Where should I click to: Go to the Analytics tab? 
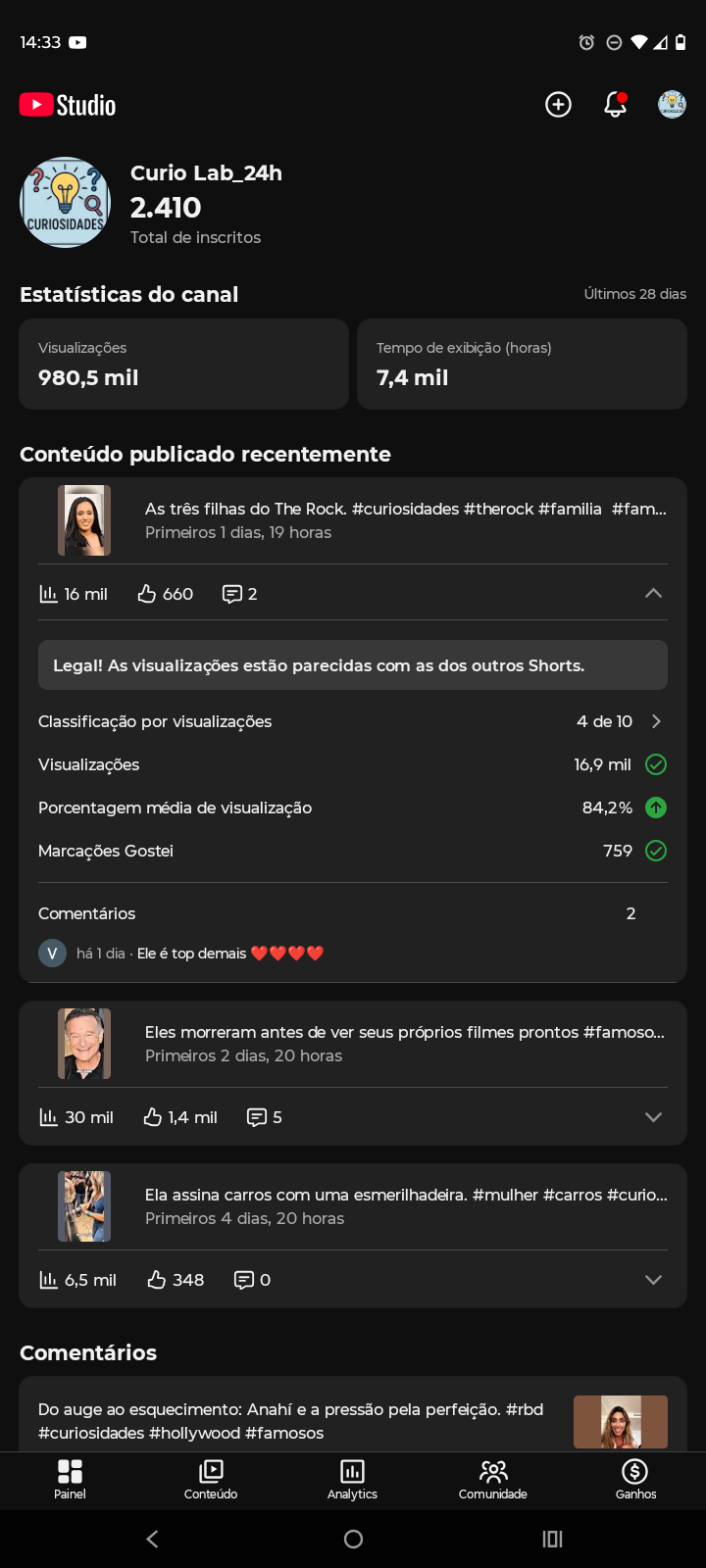[352, 1480]
